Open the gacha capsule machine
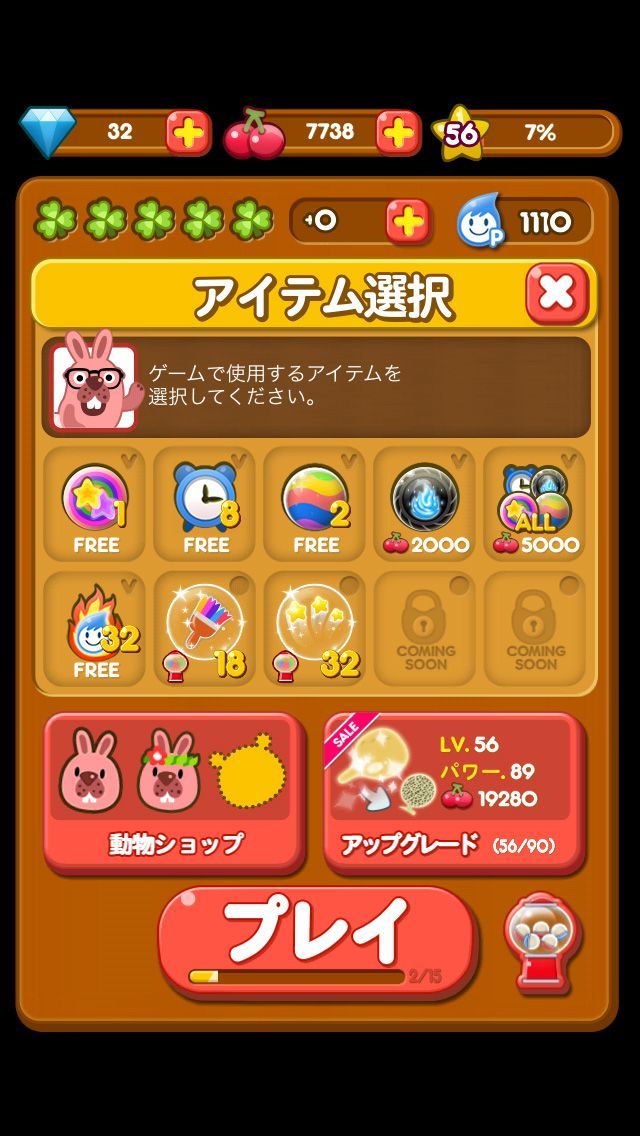Image resolution: width=640 pixels, height=1136 pixels. [x=544, y=942]
